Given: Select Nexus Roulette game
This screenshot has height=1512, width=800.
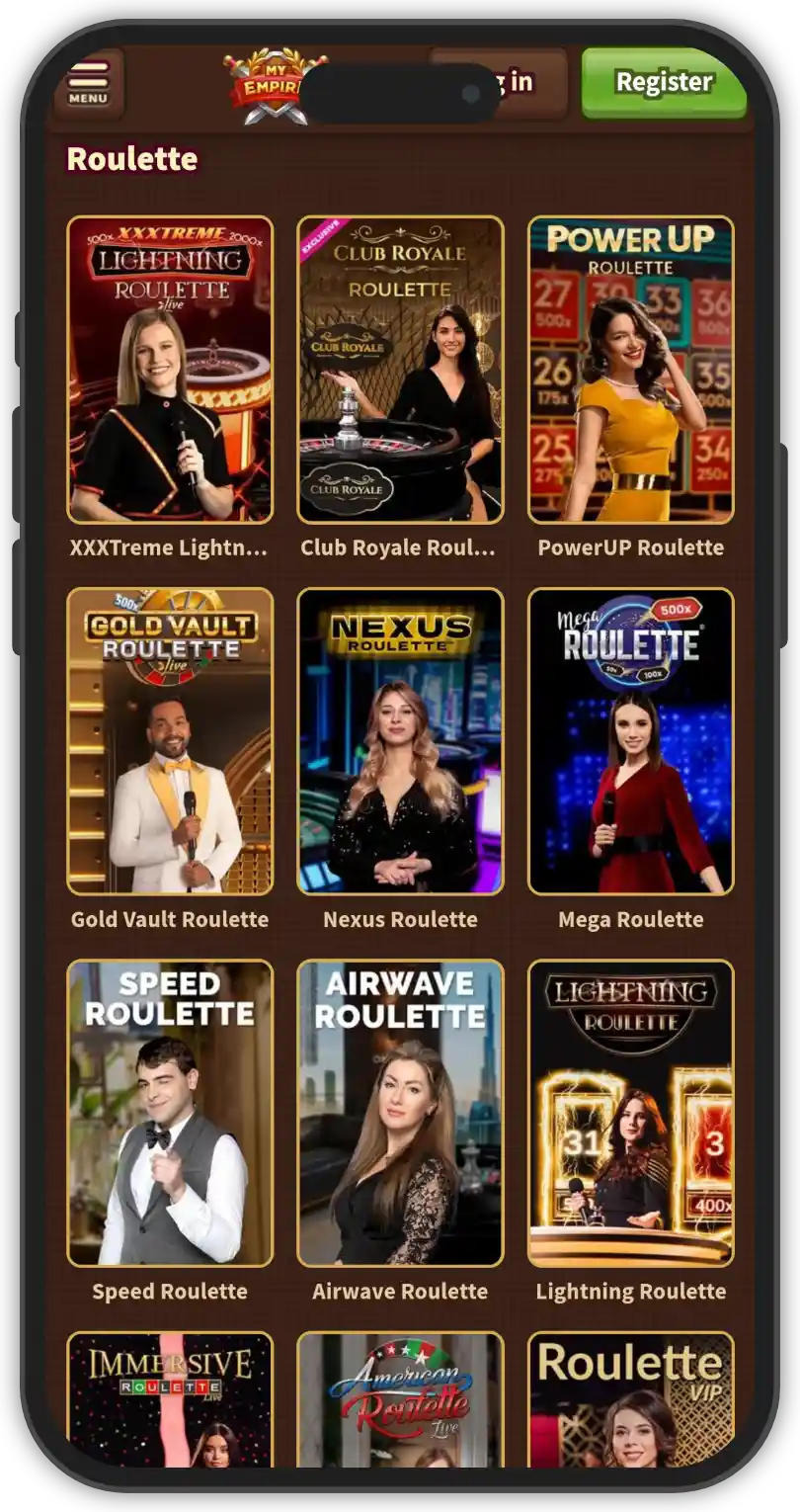Looking at the screenshot, I should [400, 741].
